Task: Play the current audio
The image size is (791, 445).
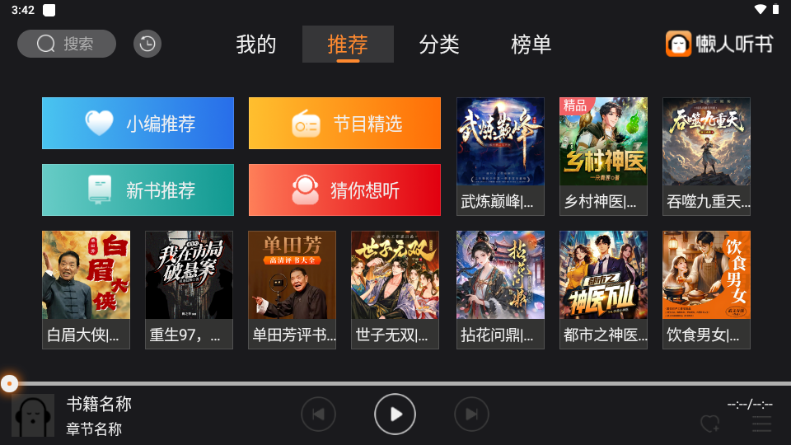Action: point(395,413)
